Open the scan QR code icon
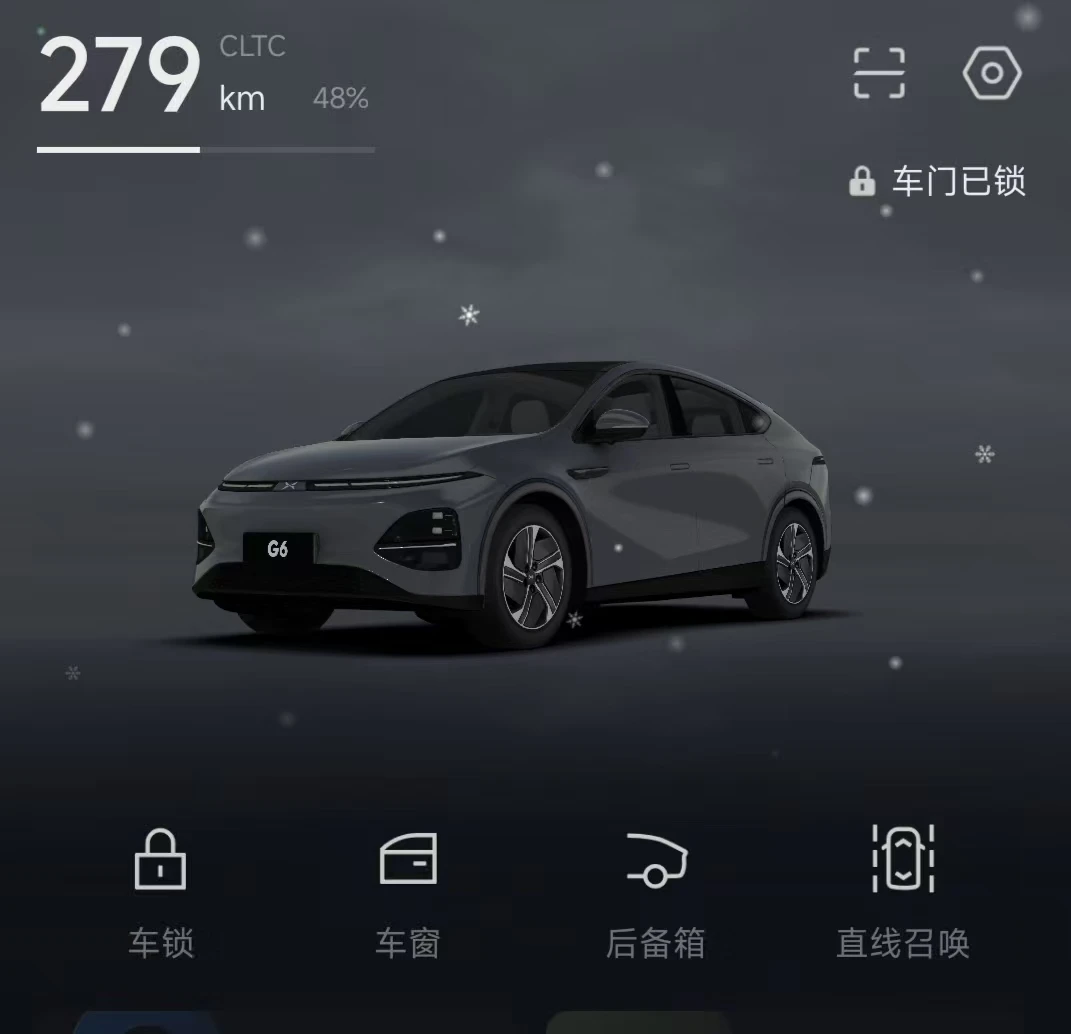1071x1034 pixels. (x=879, y=73)
